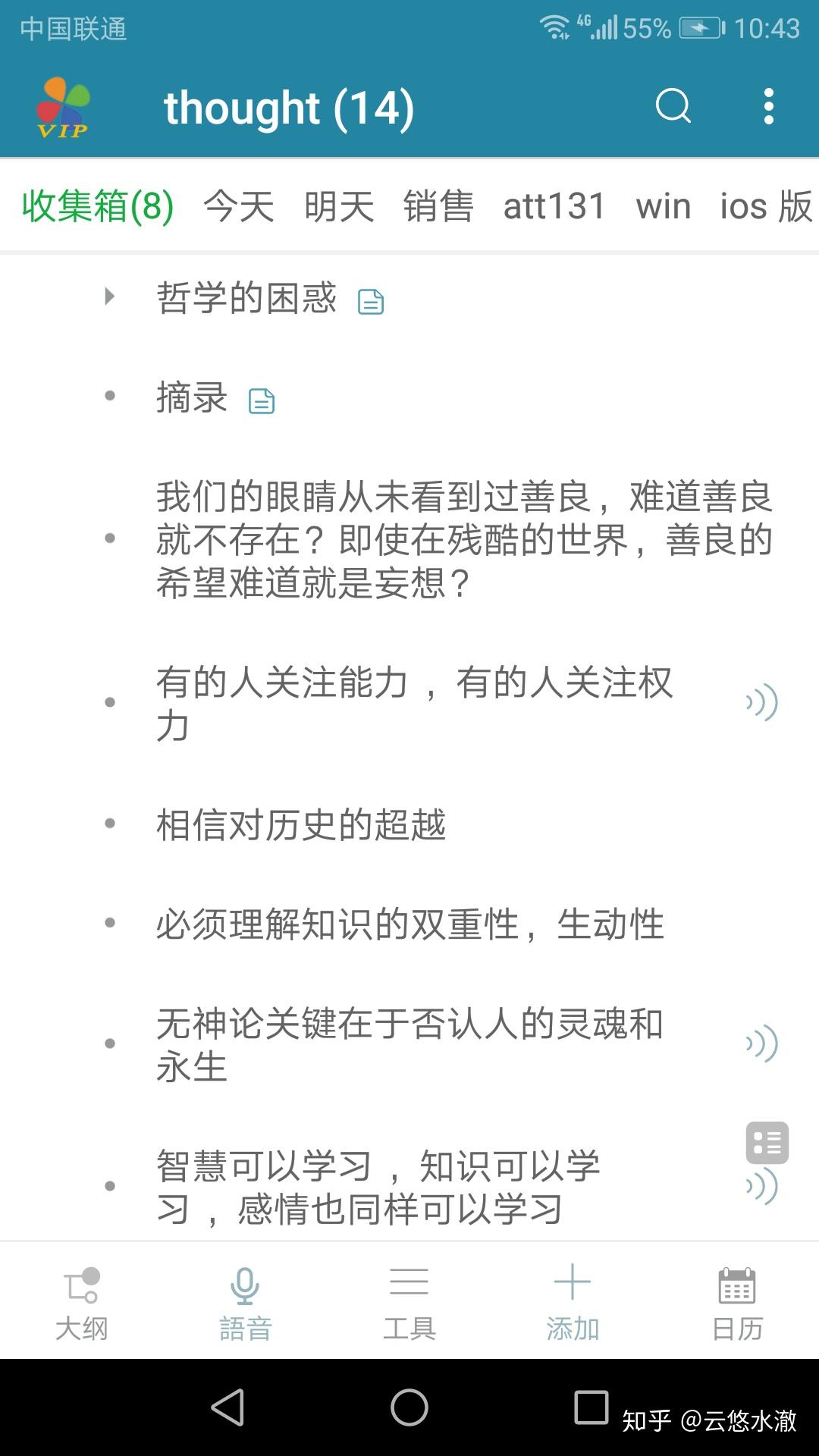The height and width of the screenshot is (1456, 819).
Task: Open the details card icon on 智慧可以学习
Action: 766,1141
